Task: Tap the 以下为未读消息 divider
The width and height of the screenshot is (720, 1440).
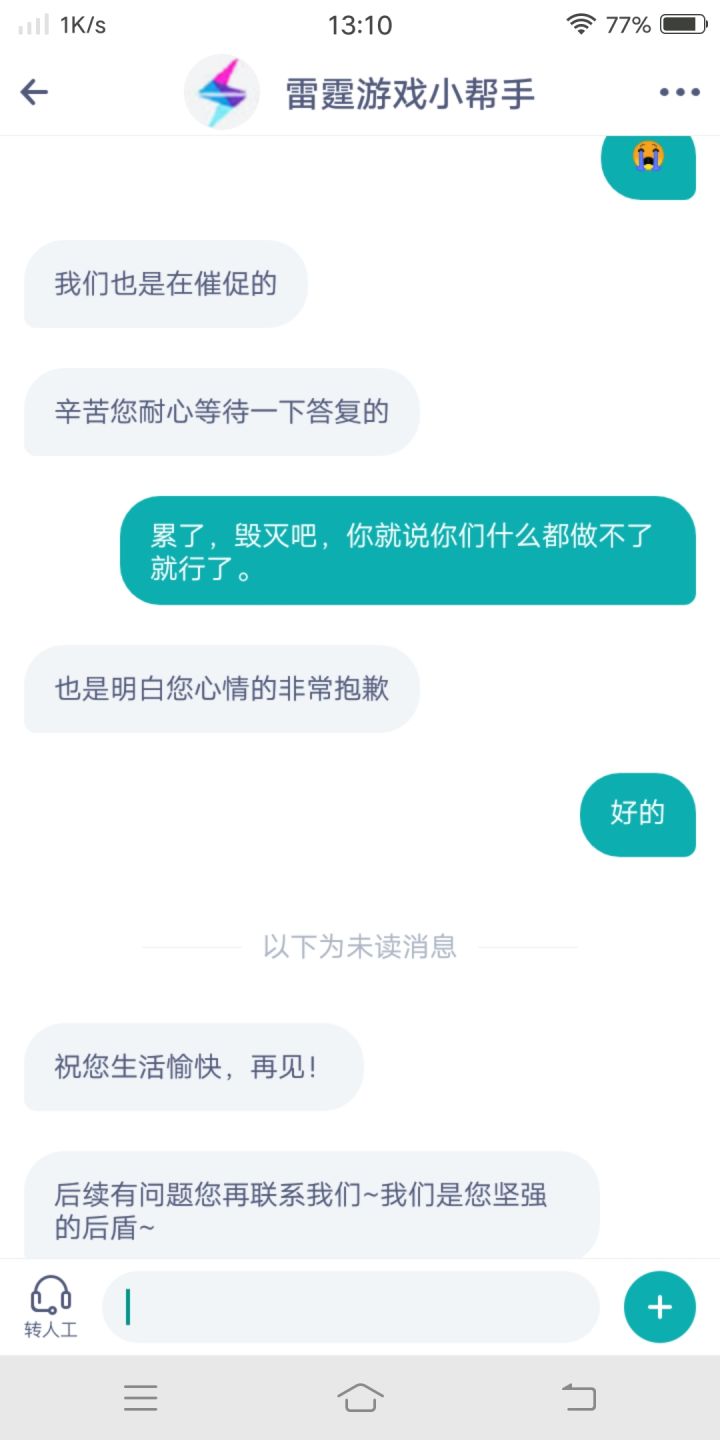Action: pyautogui.click(x=360, y=945)
